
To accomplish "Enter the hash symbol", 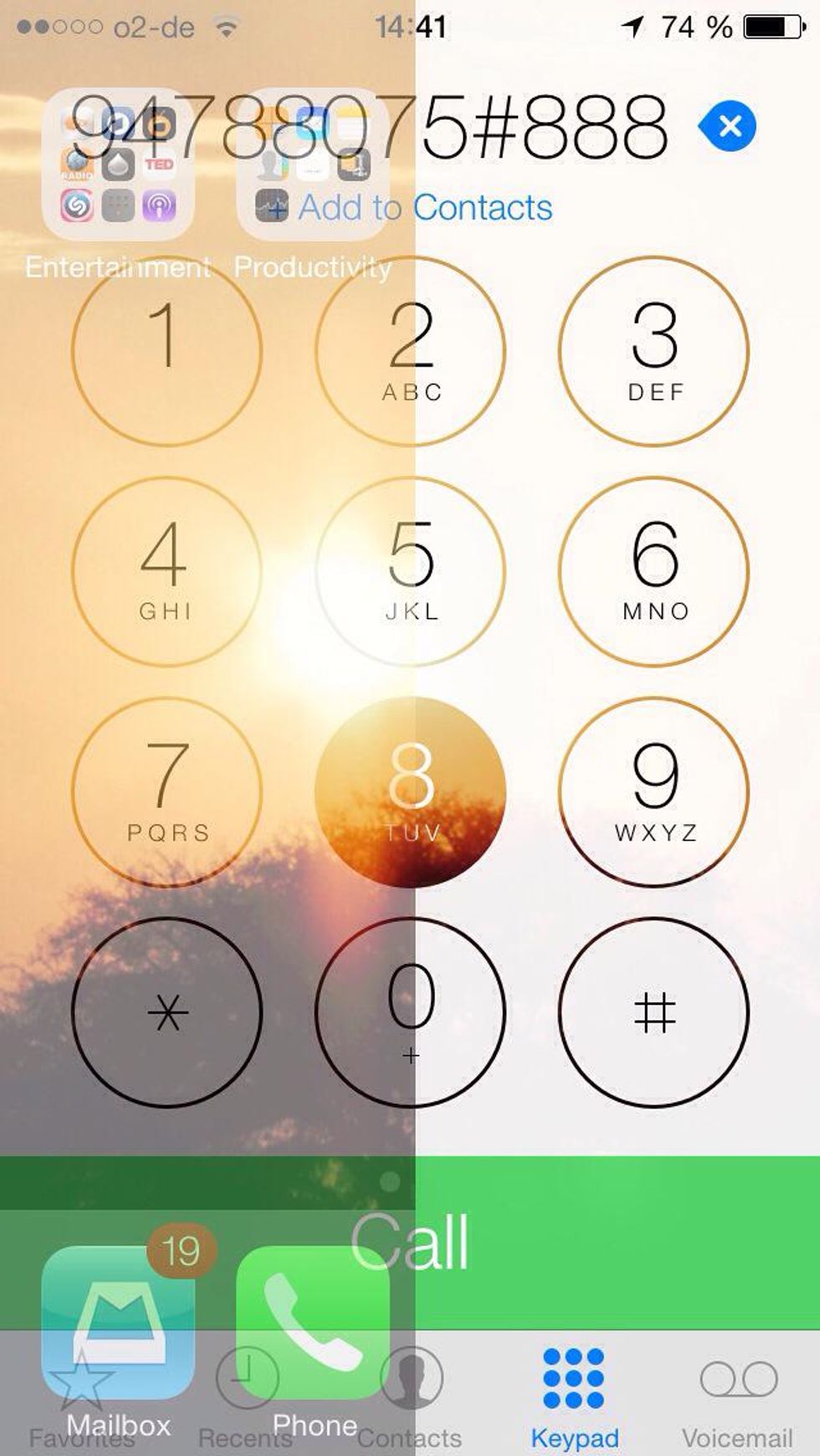I will click(653, 1013).
